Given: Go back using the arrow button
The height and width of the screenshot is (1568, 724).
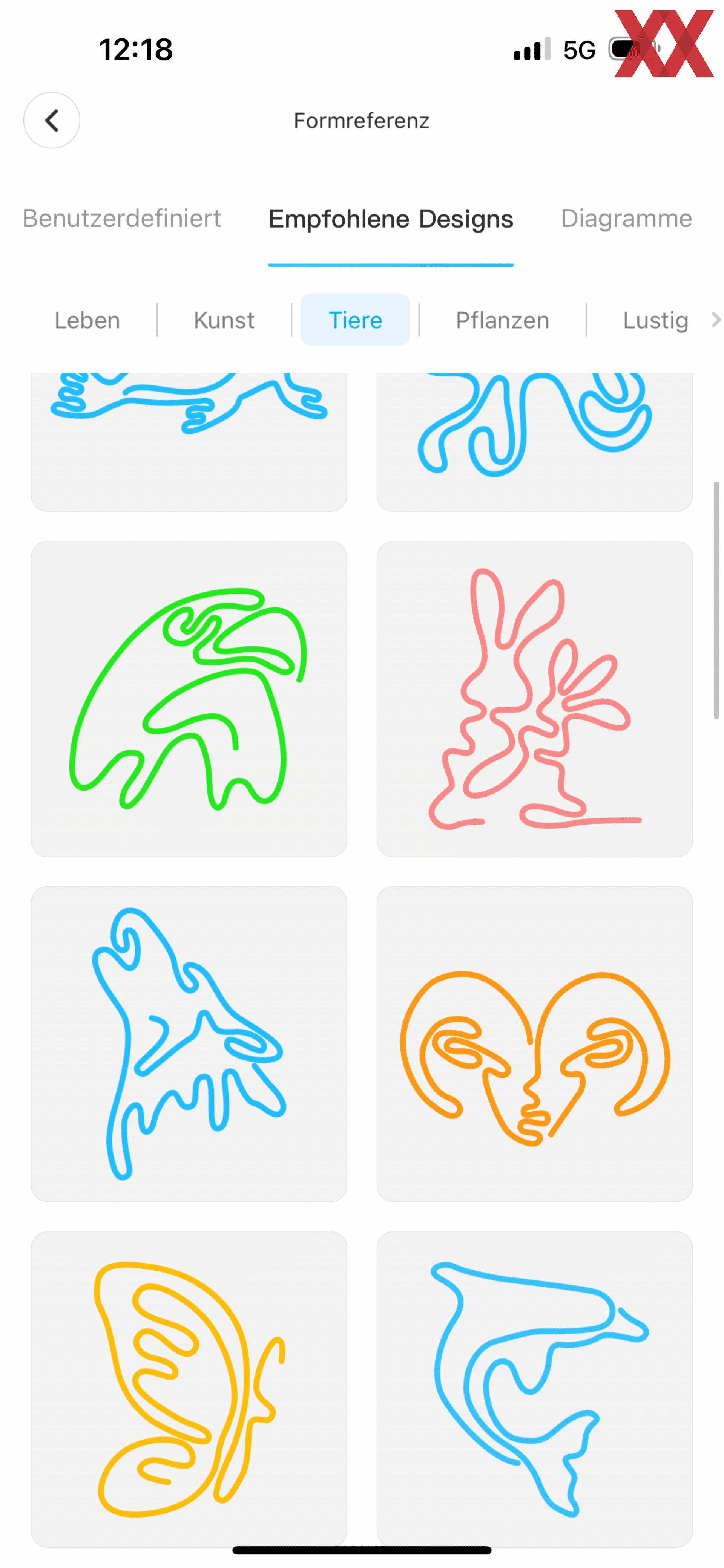Looking at the screenshot, I should [x=52, y=121].
